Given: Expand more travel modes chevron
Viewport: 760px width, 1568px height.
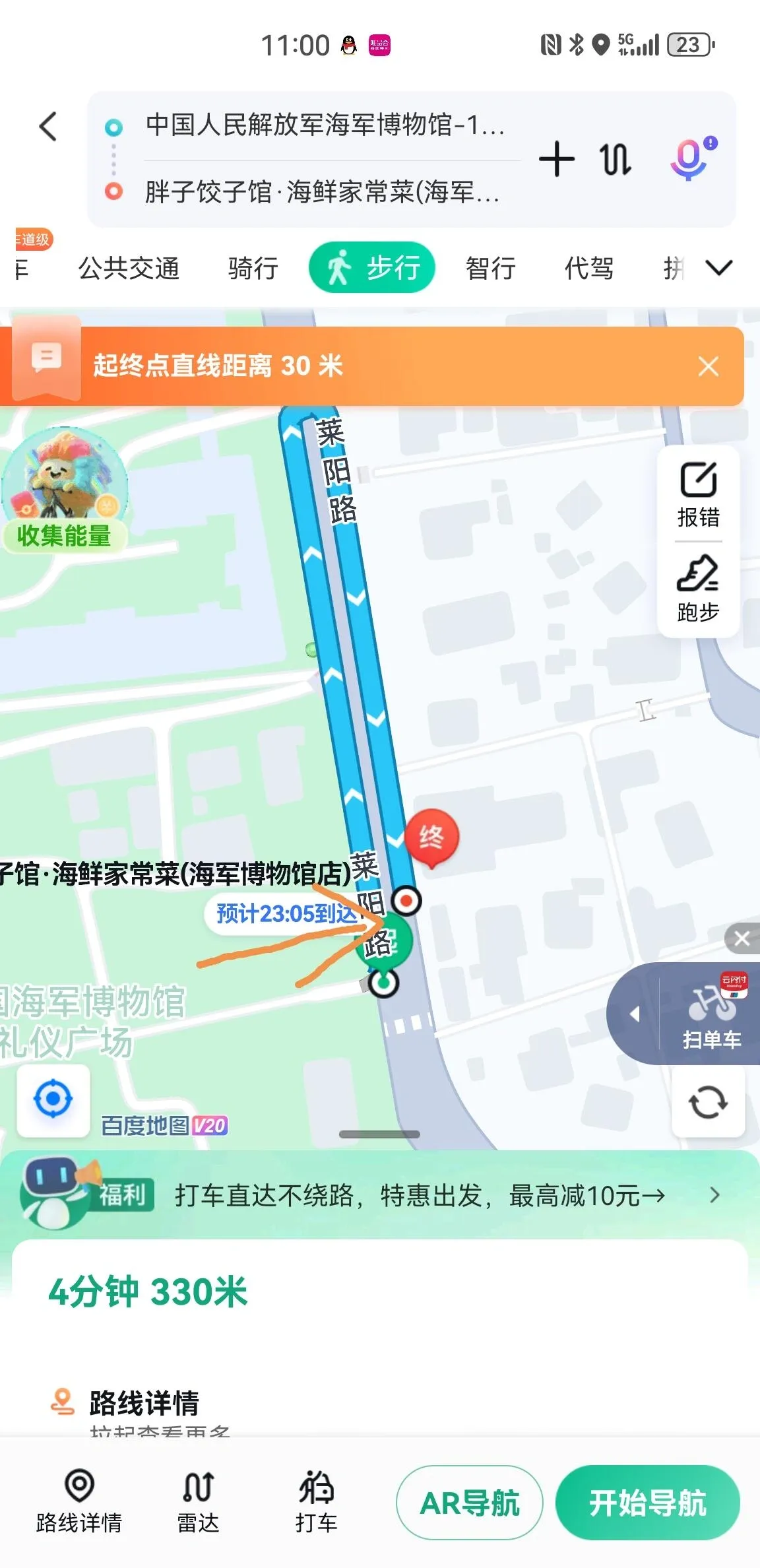Looking at the screenshot, I should point(718,267).
